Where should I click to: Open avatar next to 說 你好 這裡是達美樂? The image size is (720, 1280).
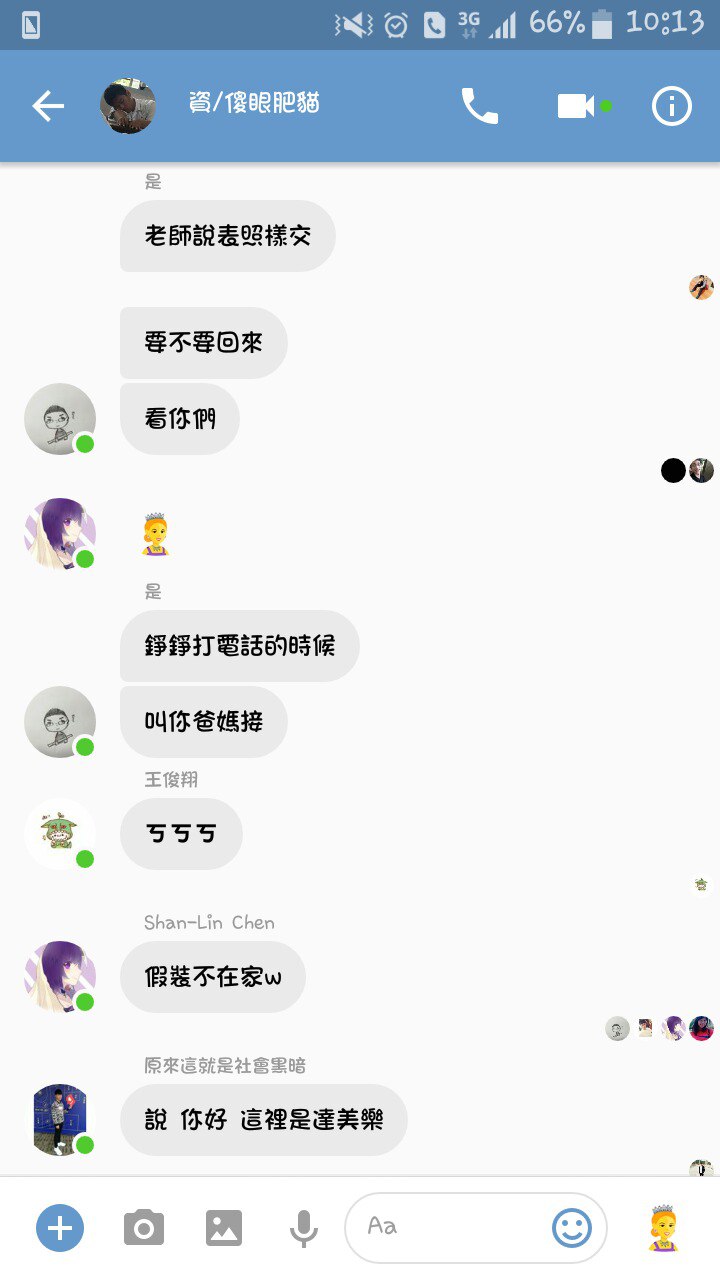click(60, 1119)
